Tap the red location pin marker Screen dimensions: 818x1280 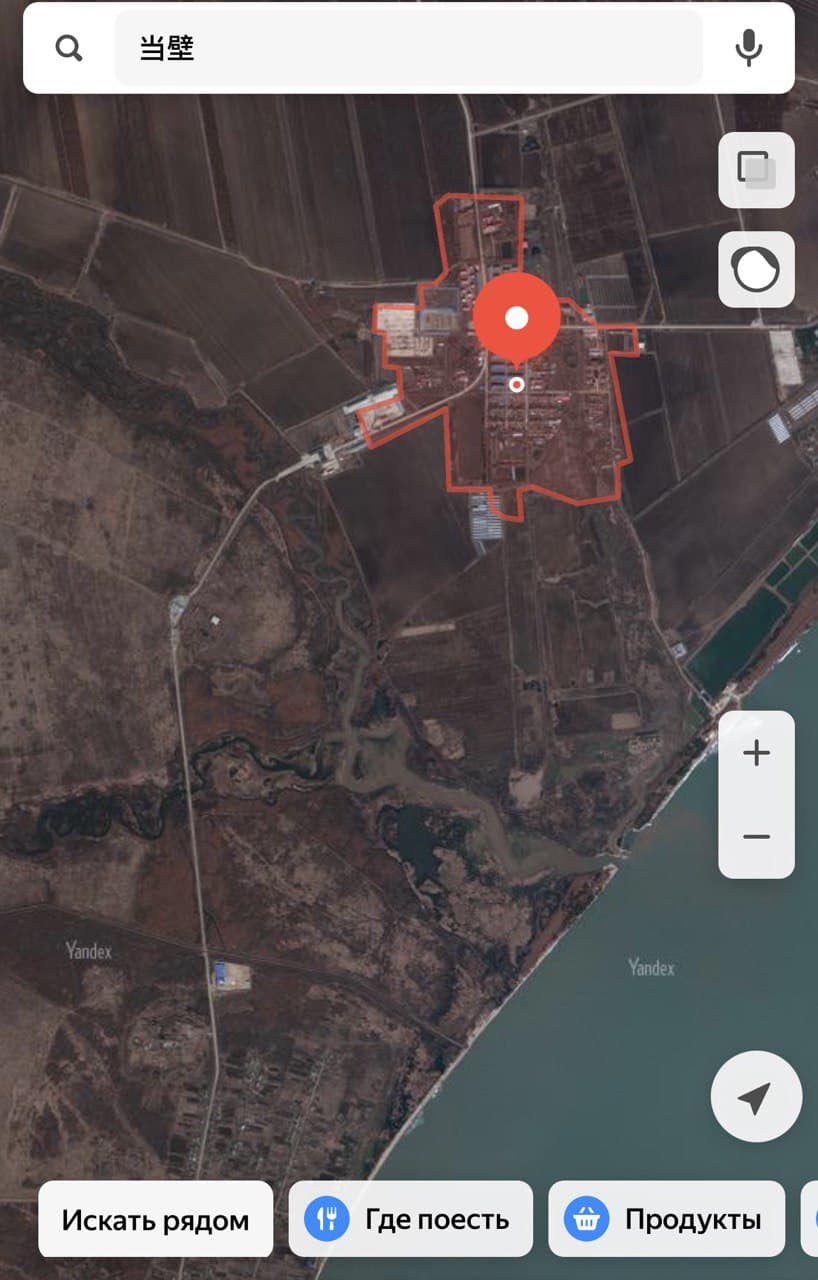[516, 320]
